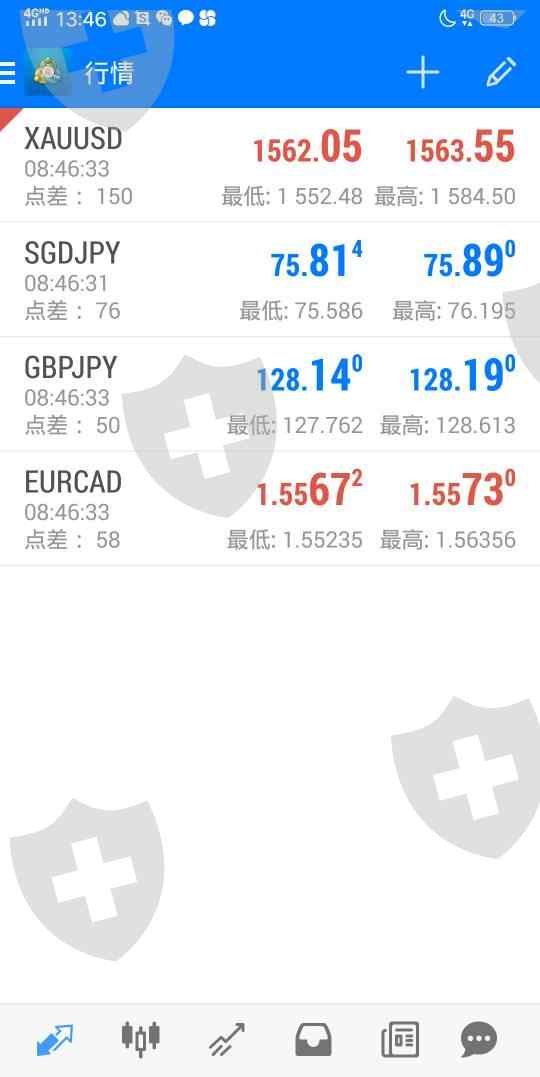
Task: Tap the EURCAD quote row
Action: tap(270, 509)
